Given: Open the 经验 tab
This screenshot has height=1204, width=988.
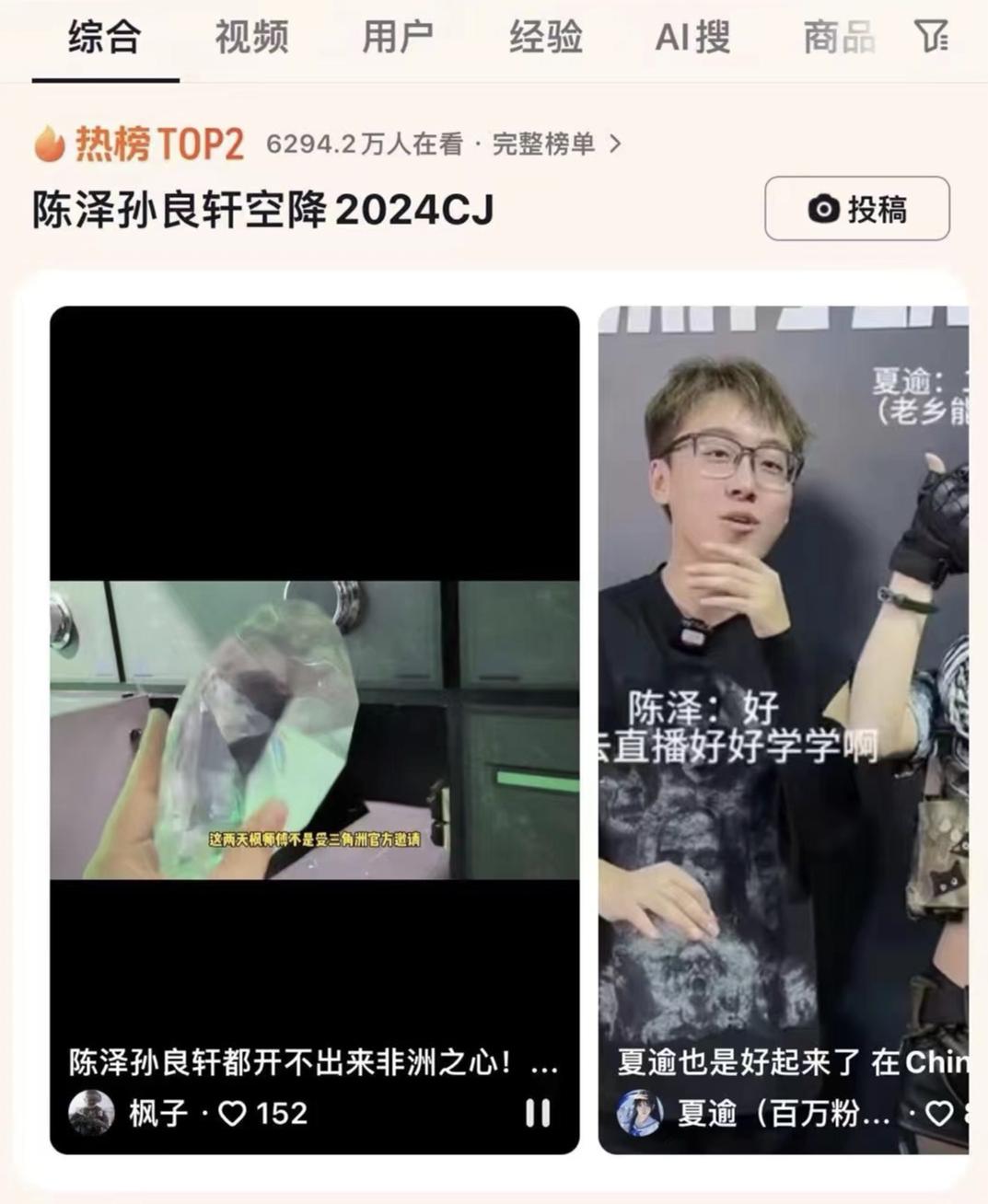Looking at the screenshot, I should click(x=545, y=38).
